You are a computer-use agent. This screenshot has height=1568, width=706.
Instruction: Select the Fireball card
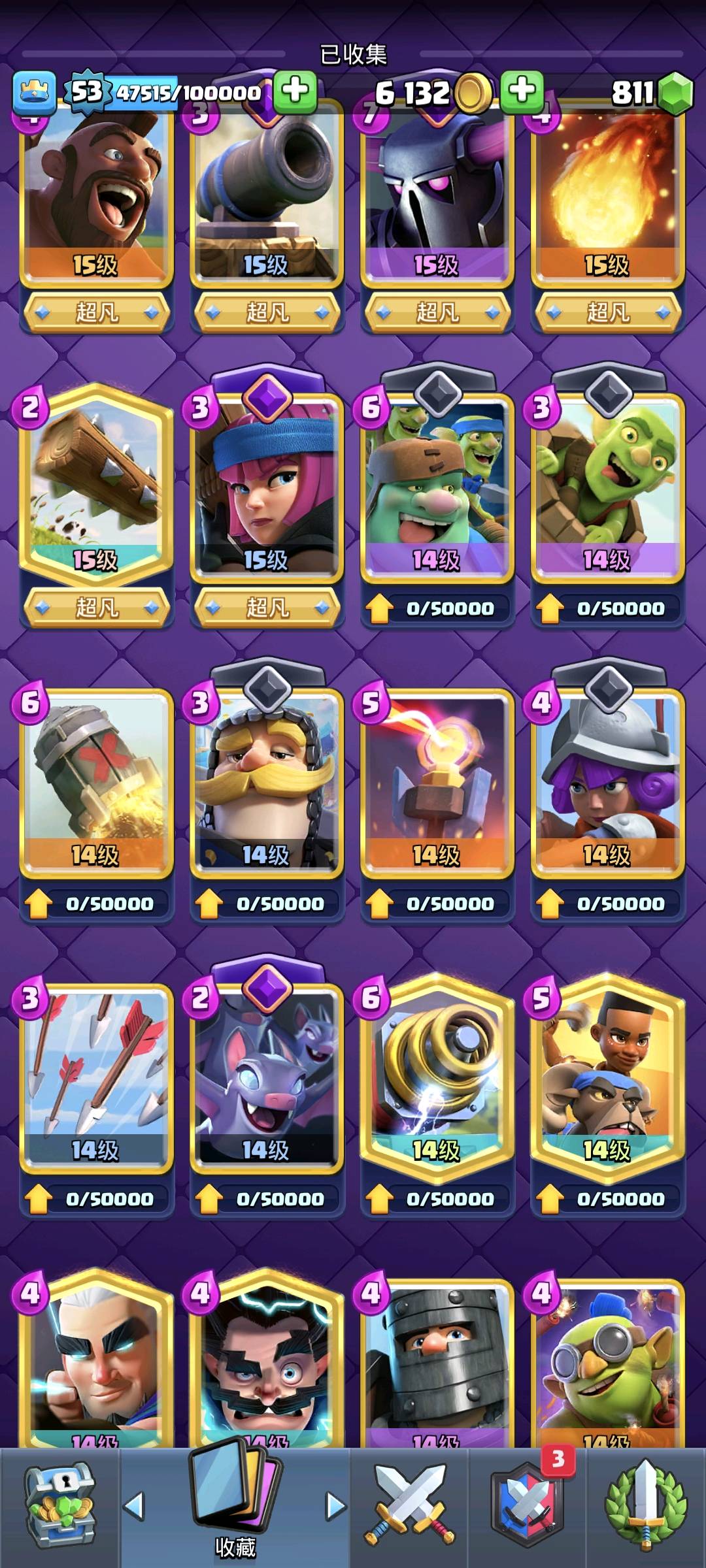(x=607, y=196)
